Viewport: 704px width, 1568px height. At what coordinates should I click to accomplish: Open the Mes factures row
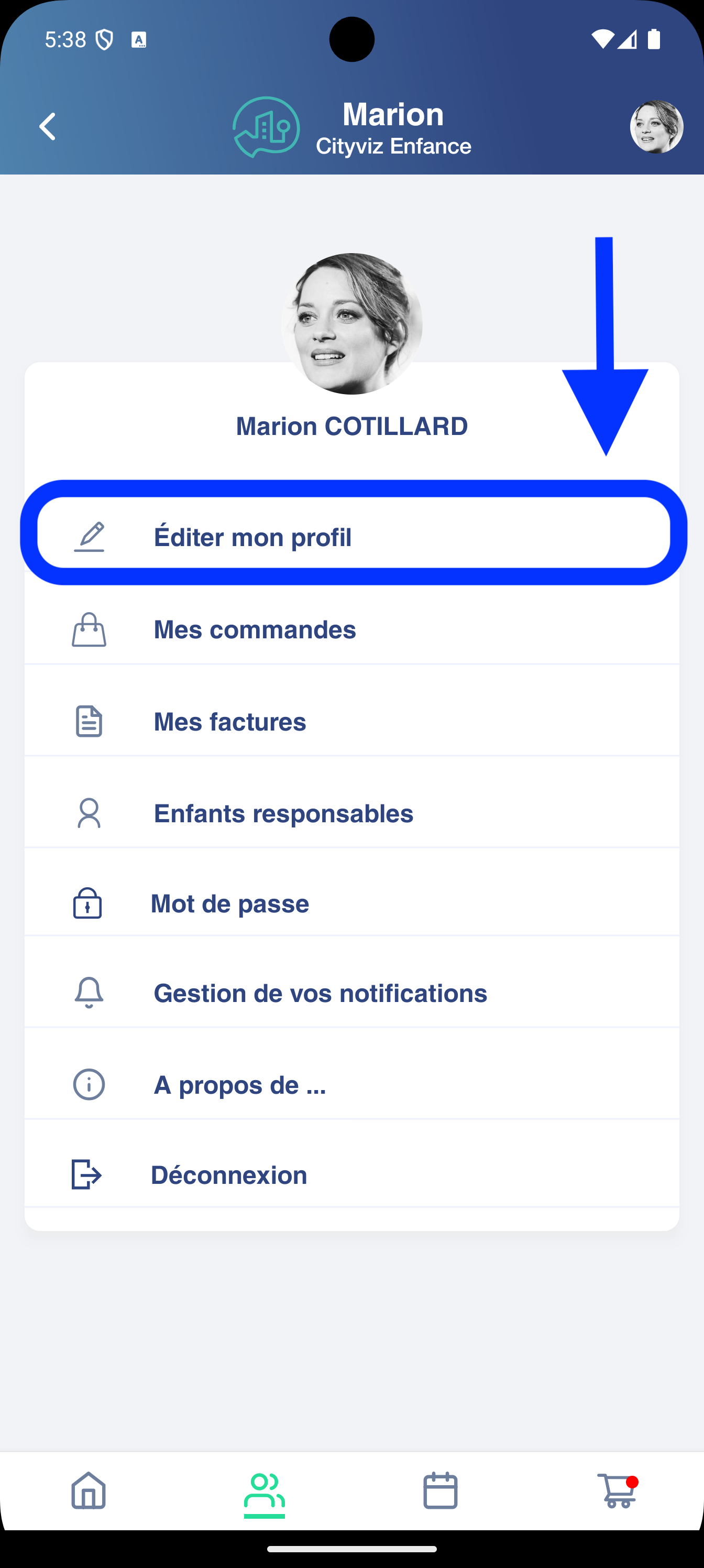click(351, 721)
